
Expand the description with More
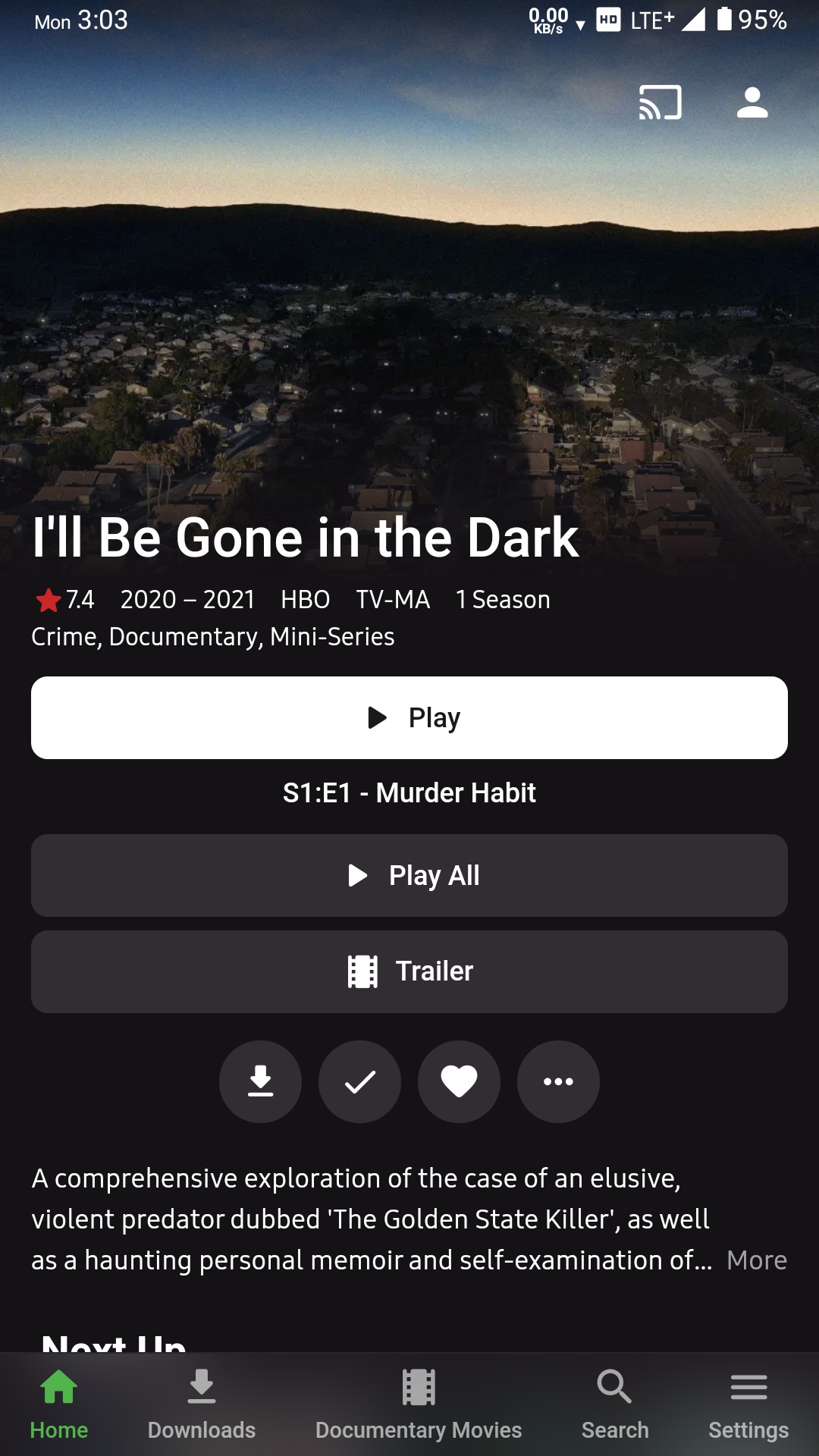tap(756, 1260)
